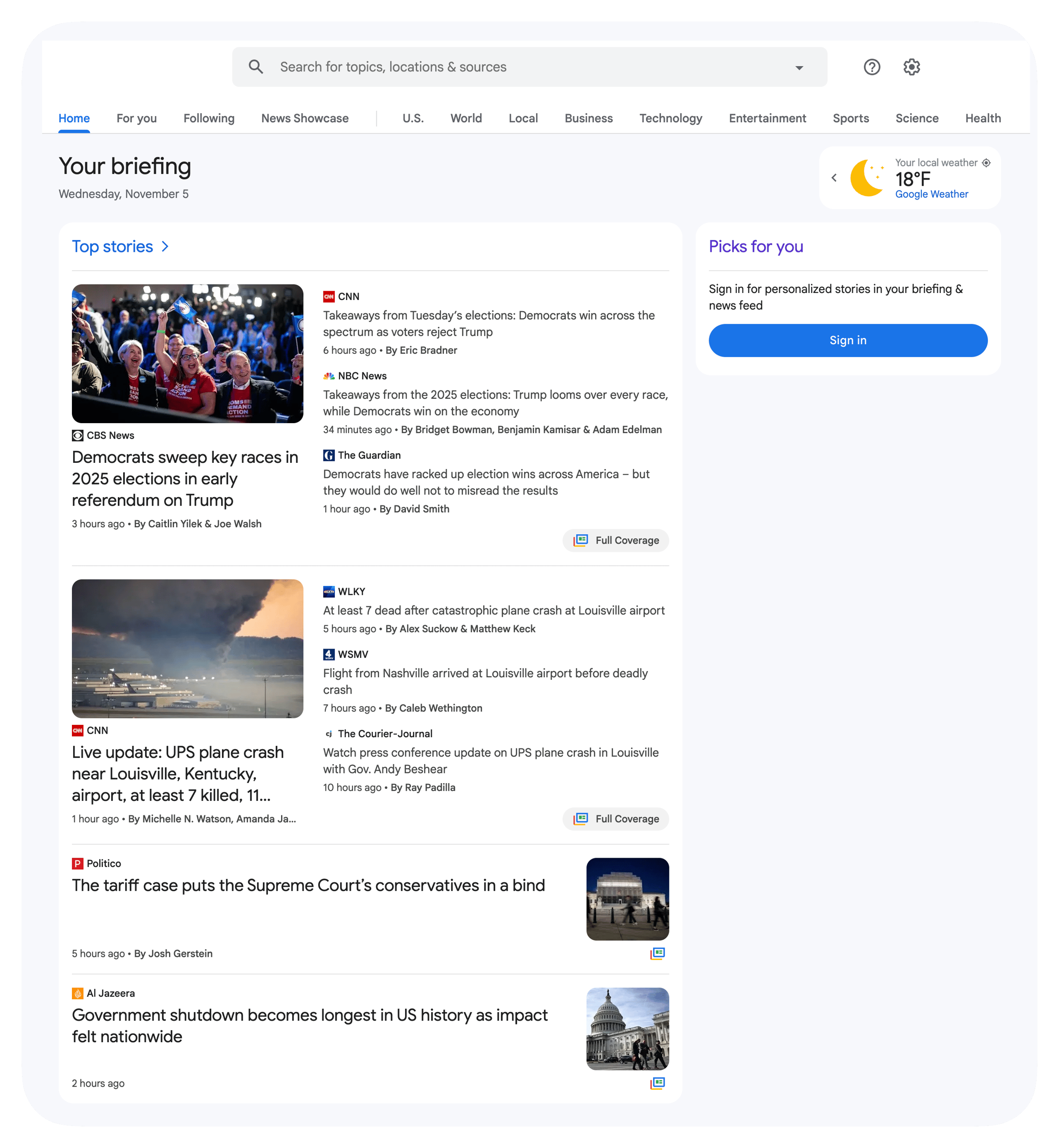Go to the Technology tab
The width and height of the screenshot is (1059, 1148).
point(670,118)
